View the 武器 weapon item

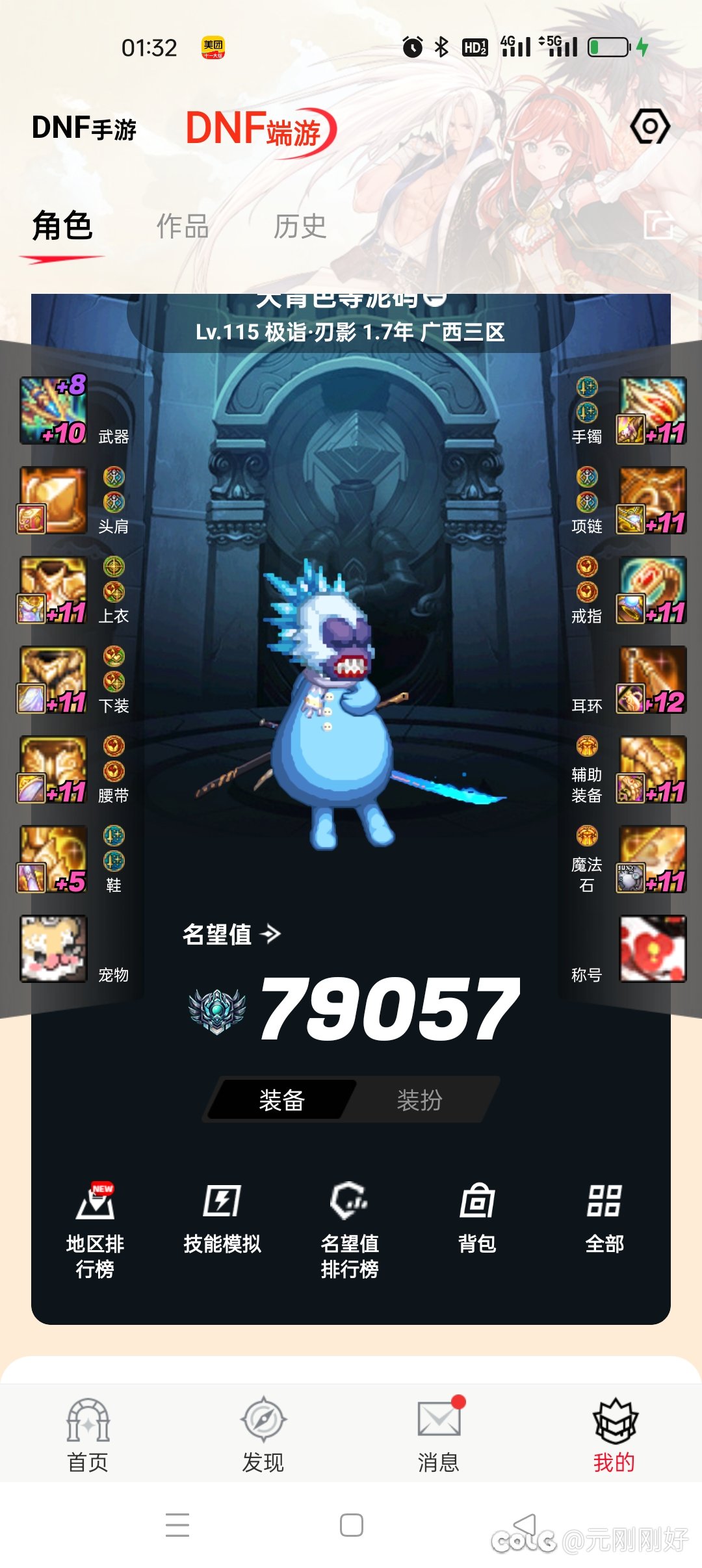click(x=53, y=411)
